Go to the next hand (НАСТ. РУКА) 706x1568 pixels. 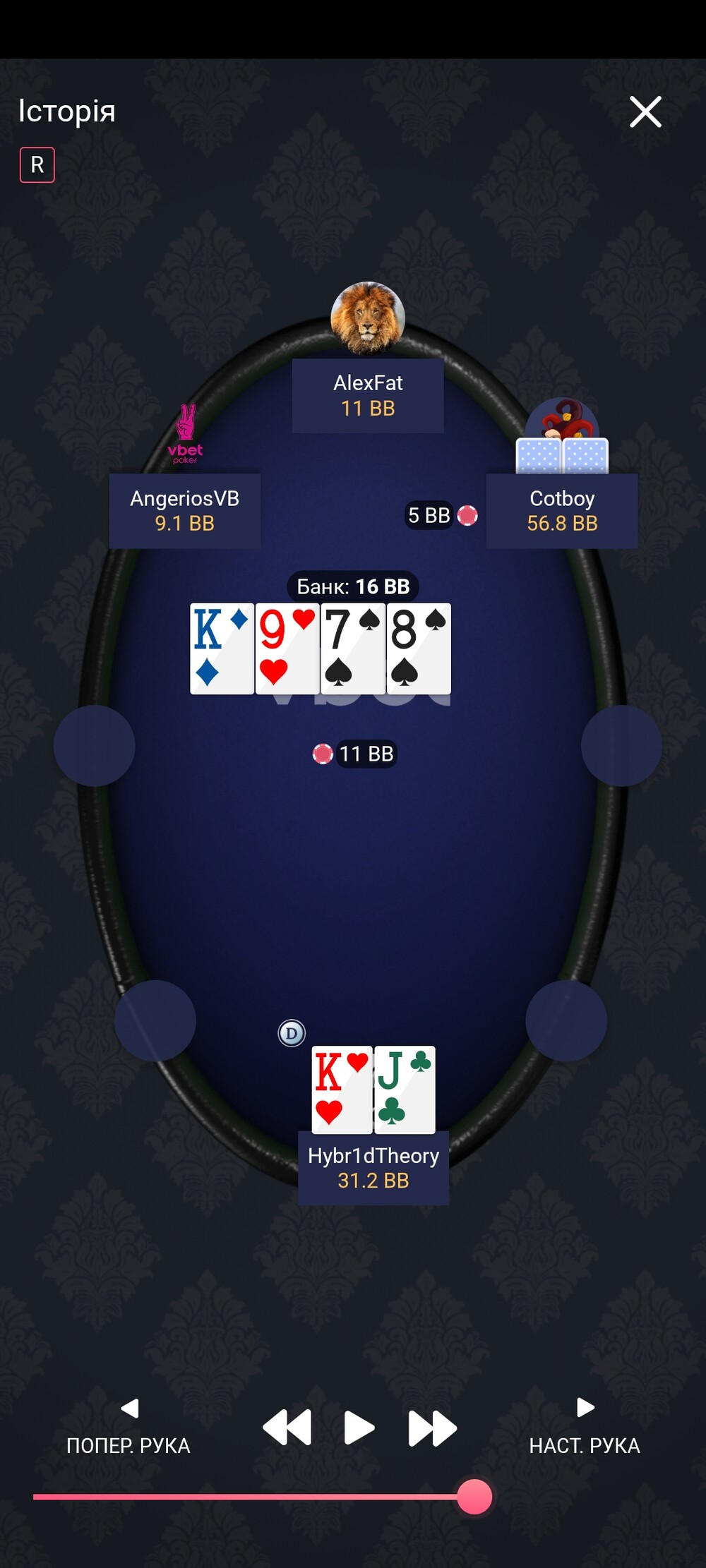tap(585, 1427)
